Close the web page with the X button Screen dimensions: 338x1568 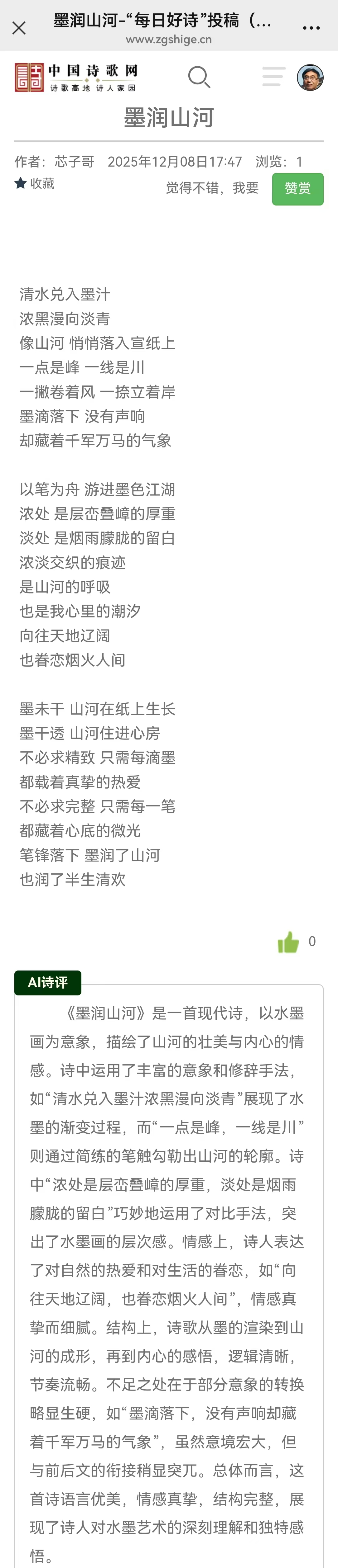pyautogui.click(x=19, y=28)
